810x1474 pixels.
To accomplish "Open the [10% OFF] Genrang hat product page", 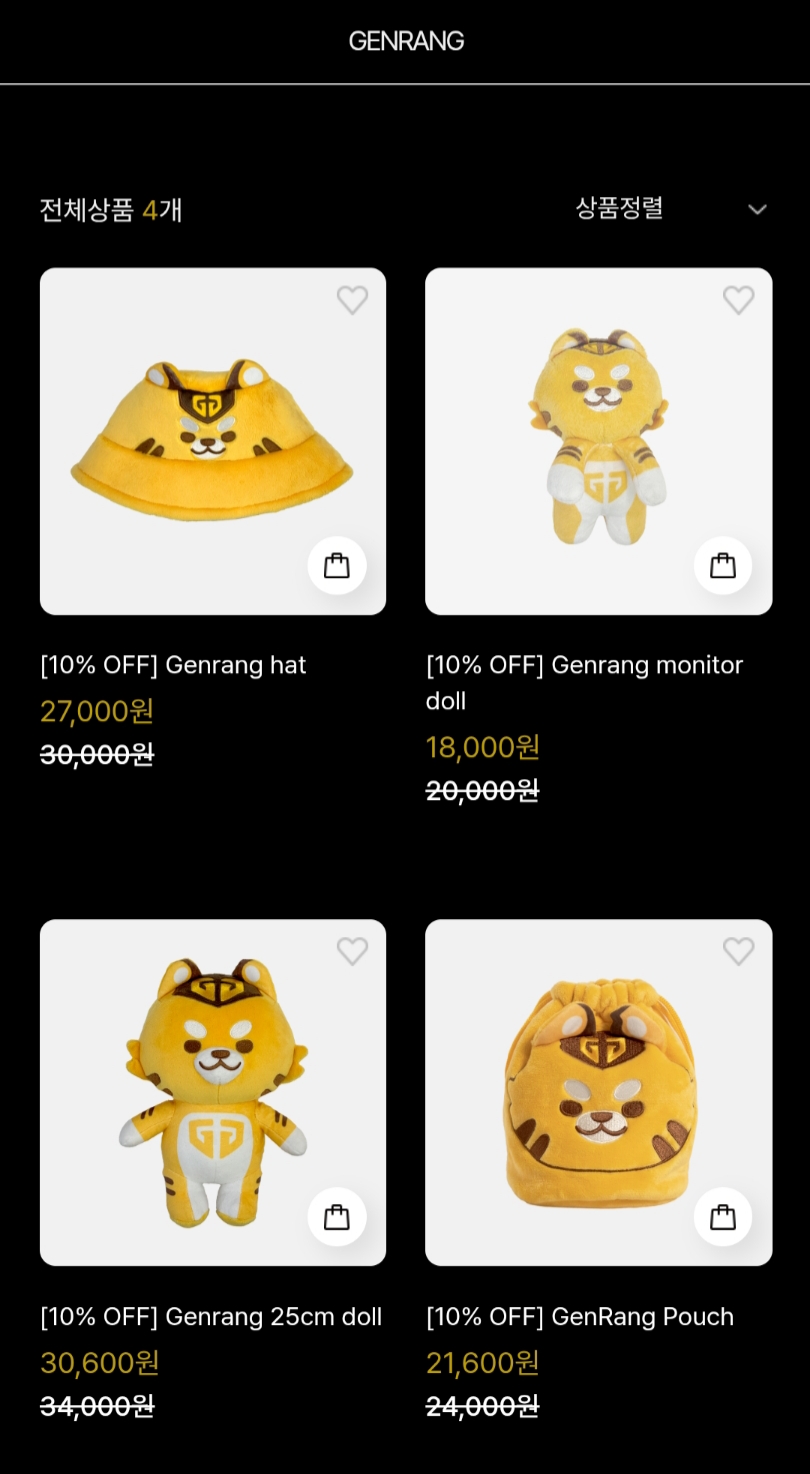I will pos(173,665).
